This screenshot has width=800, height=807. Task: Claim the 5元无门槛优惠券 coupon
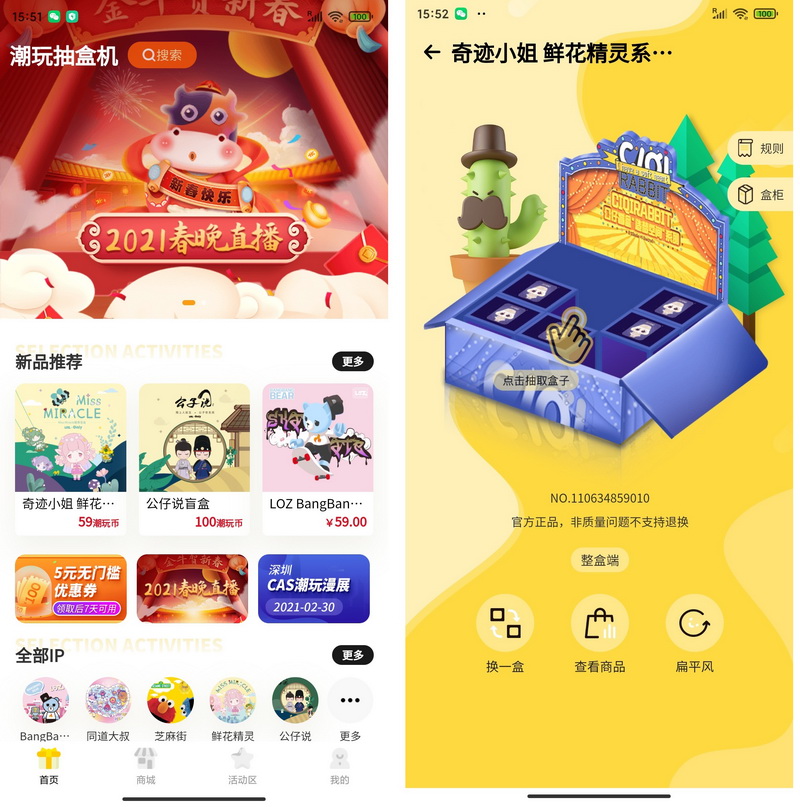[70, 588]
